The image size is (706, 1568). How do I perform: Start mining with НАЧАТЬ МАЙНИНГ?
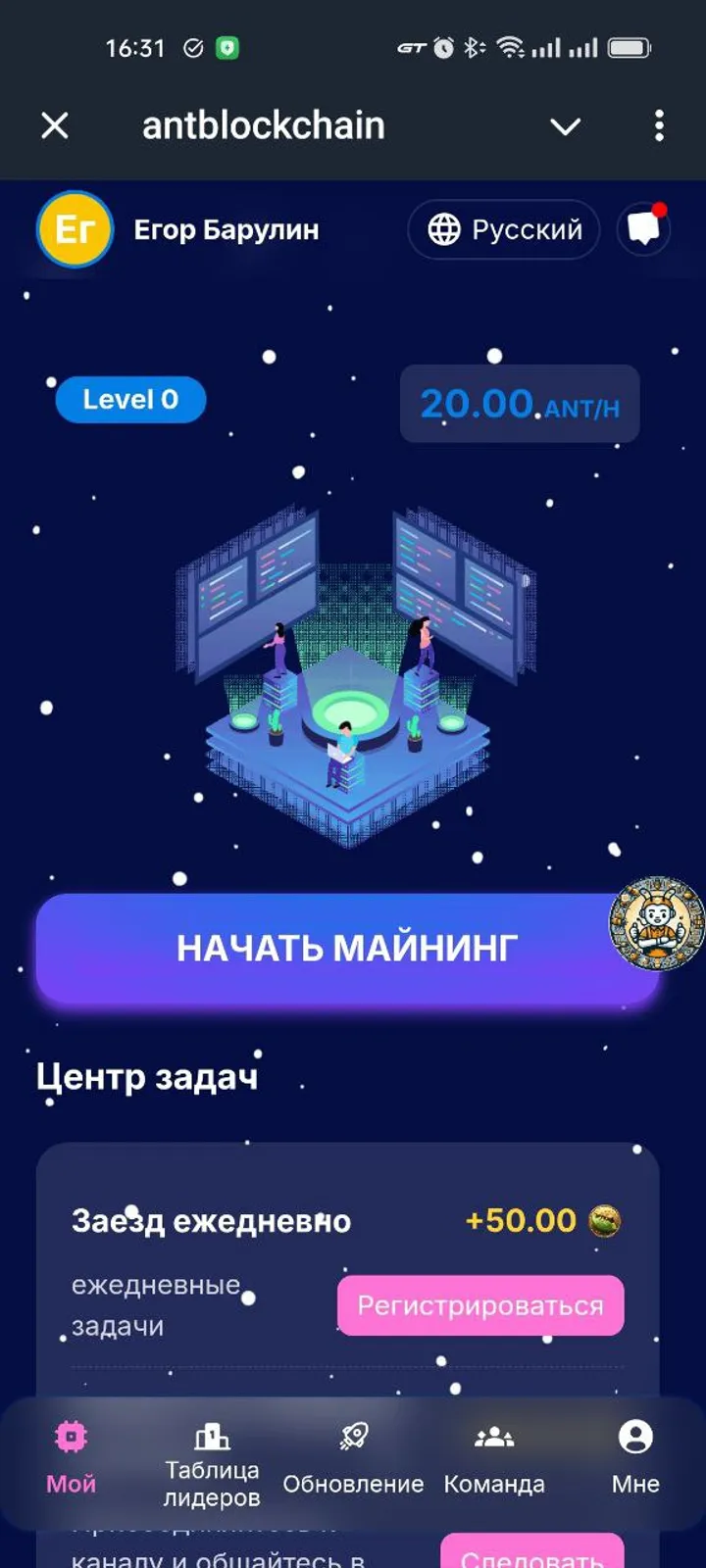coord(346,949)
